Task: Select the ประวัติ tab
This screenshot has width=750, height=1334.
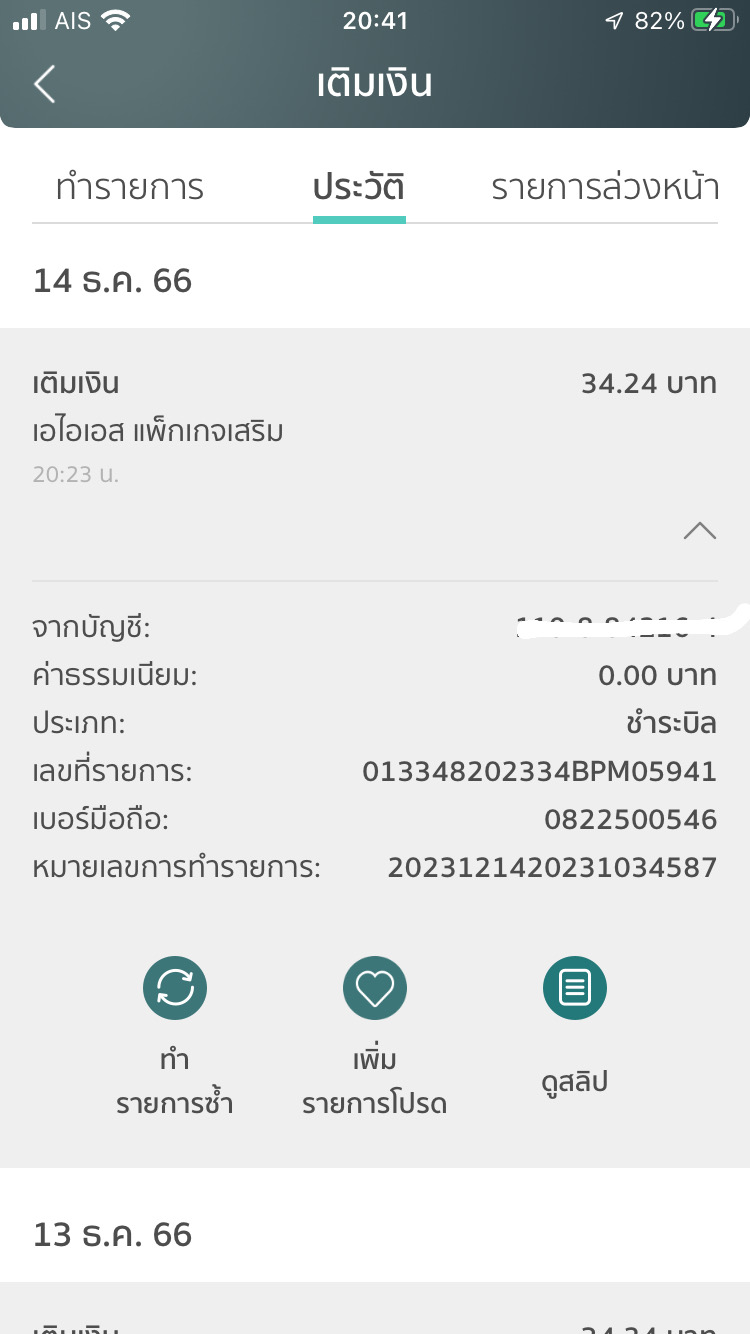Action: coord(359,188)
